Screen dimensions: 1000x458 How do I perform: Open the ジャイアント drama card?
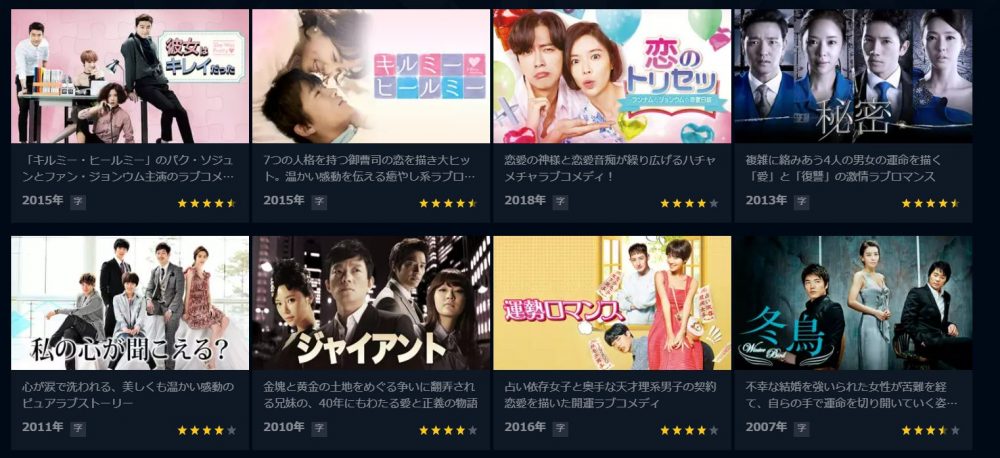[371, 303]
